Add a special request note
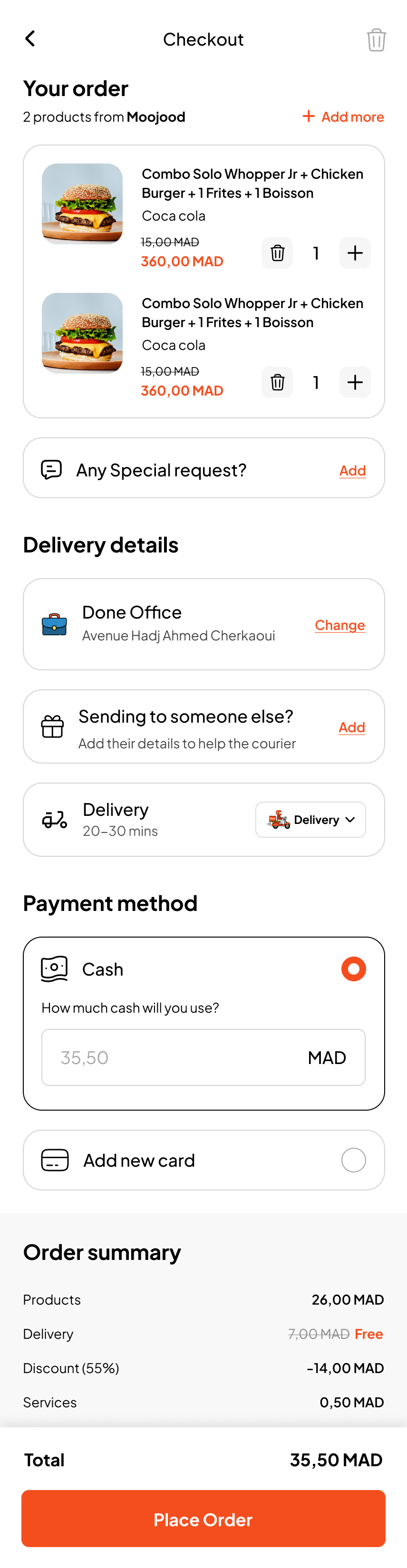The height and width of the screenshot is (1568, 407). coord(352,471)
